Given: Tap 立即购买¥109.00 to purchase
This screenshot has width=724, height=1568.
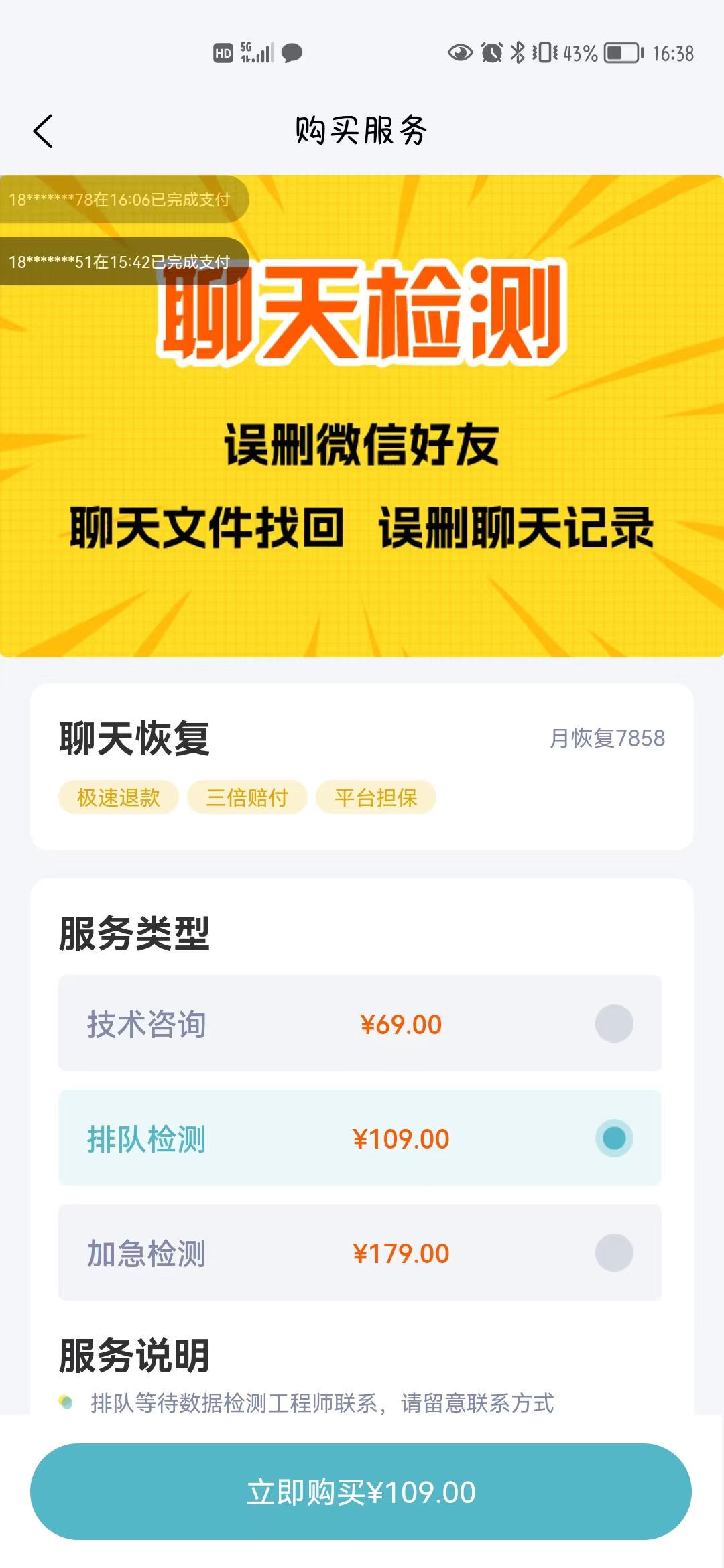Looking at the screenshot, I should (362, 1494).
